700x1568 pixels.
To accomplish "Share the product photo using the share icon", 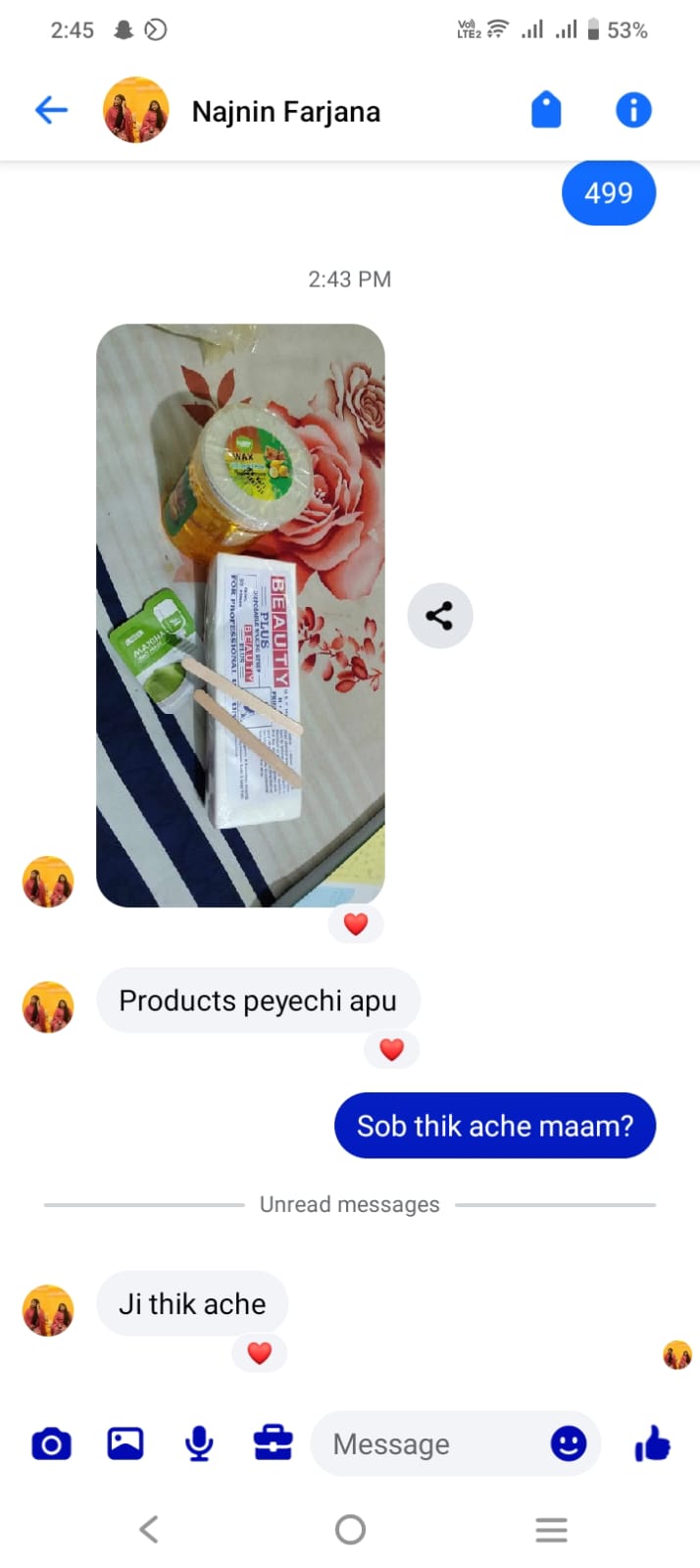I will tap(439, 616).
